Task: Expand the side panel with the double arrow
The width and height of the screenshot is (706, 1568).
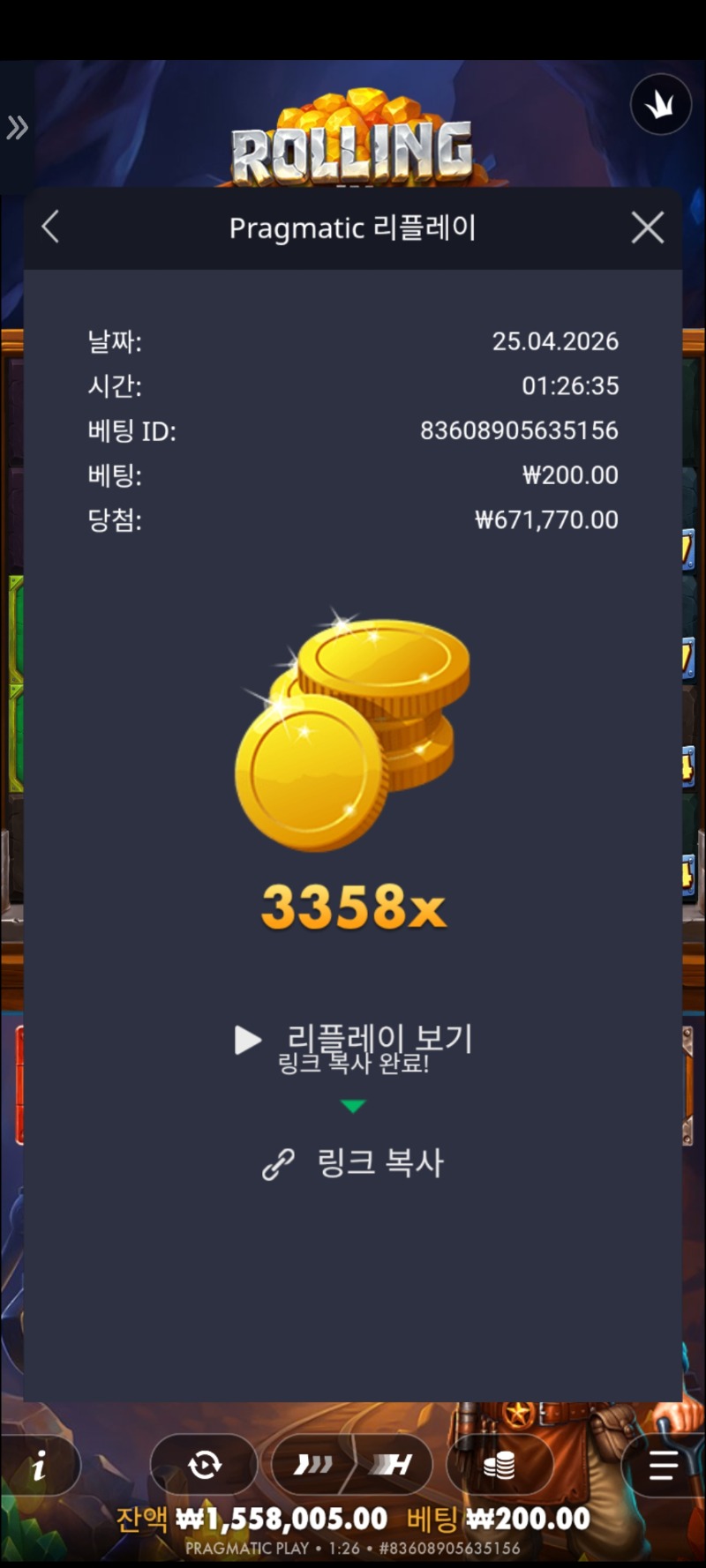Action: tap(17, 128)
